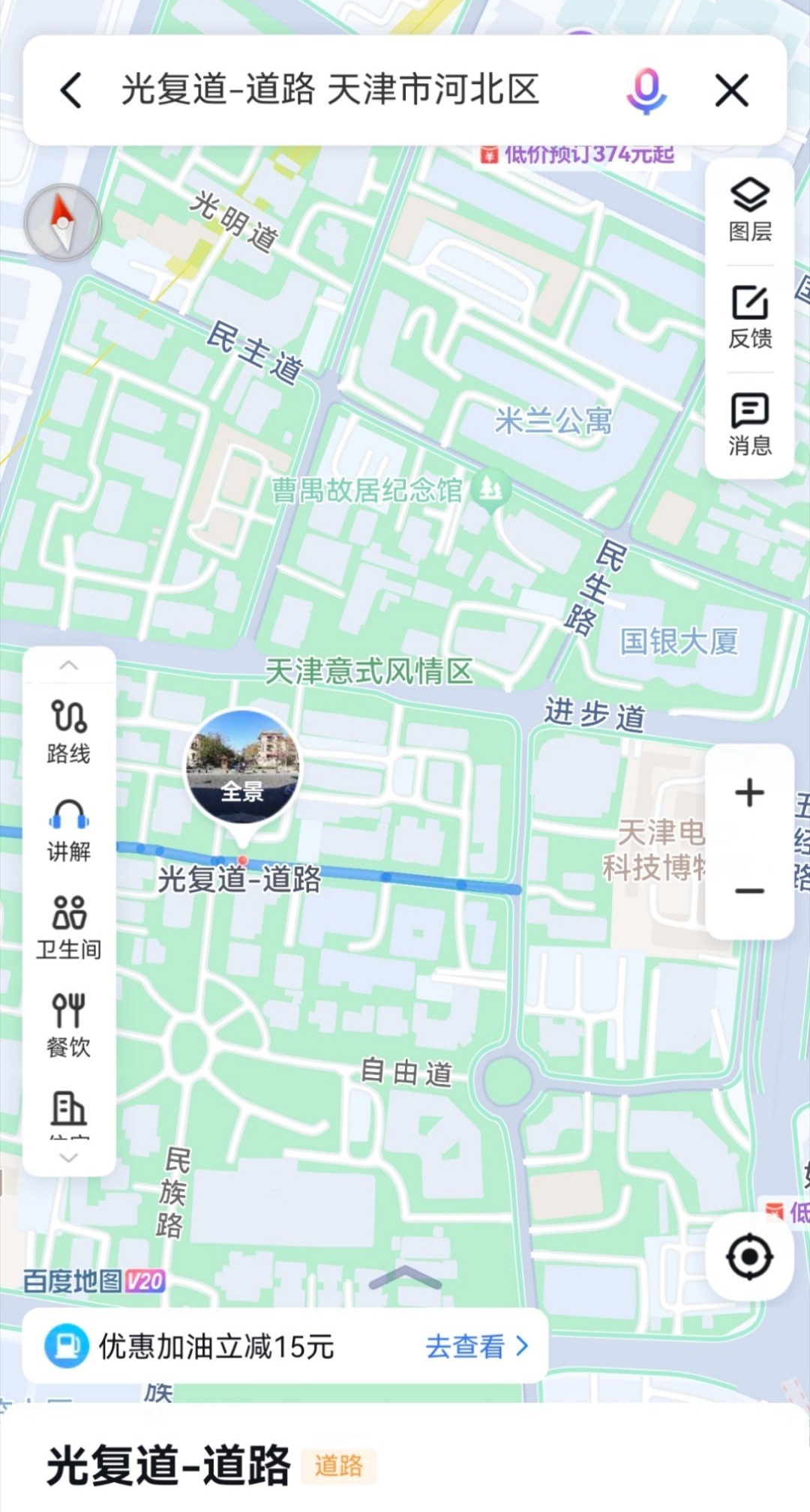Screen dimensions: 810x1512
Task: Open the 全景 street view thumbnail
Action: pos(242,767)
